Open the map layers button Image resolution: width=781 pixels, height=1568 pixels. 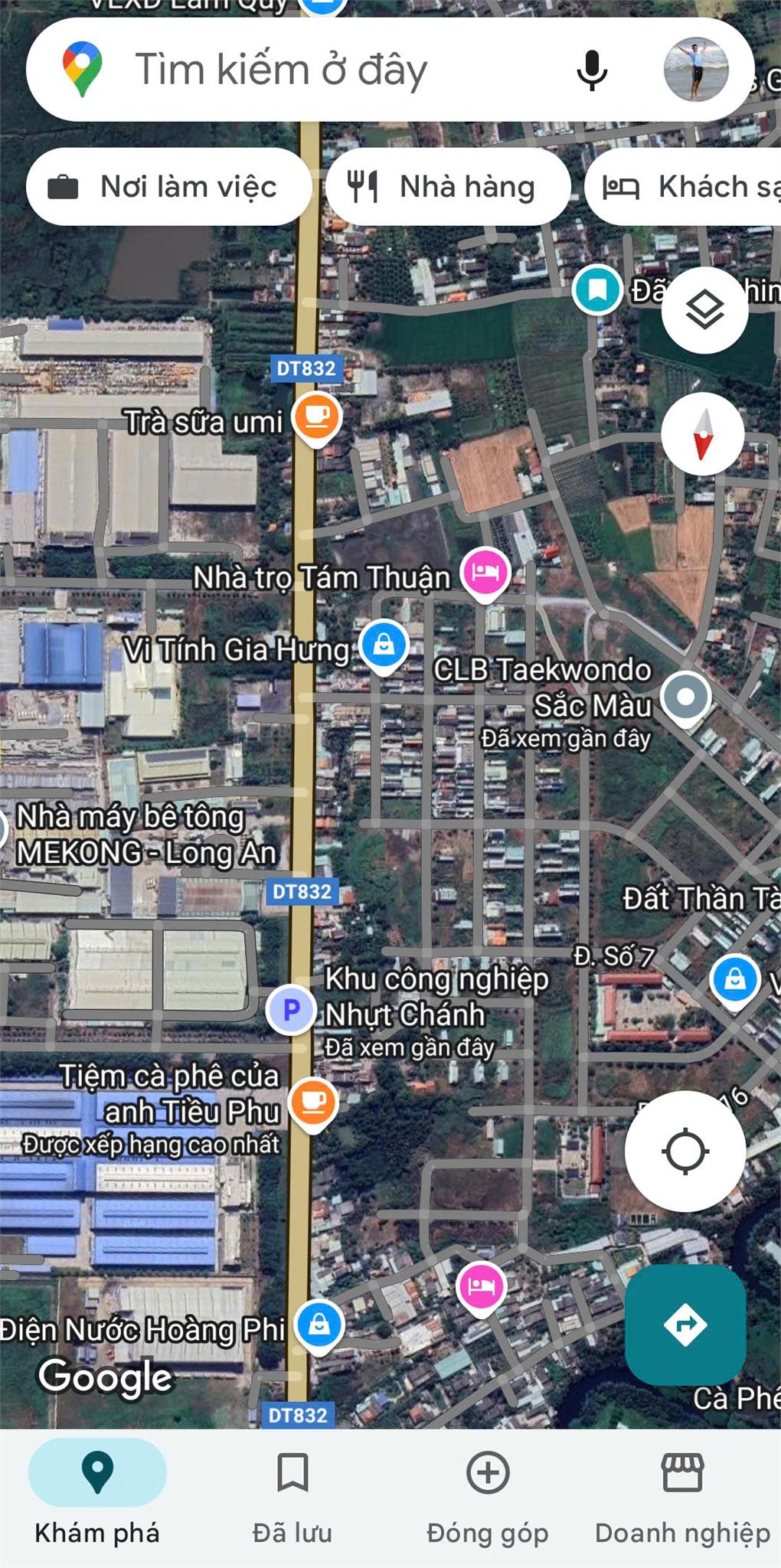pos(704,310)
